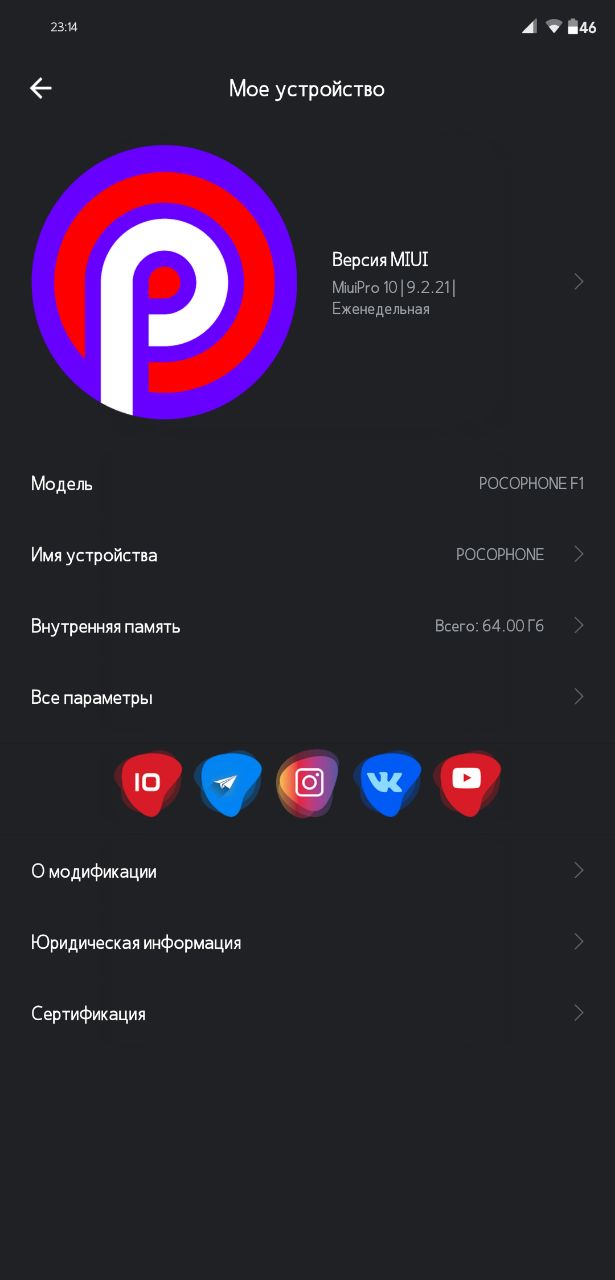This screenshot has width=615, height=1280.
Task: Open the Instagram link icon
Action: [x=308, y=782]
